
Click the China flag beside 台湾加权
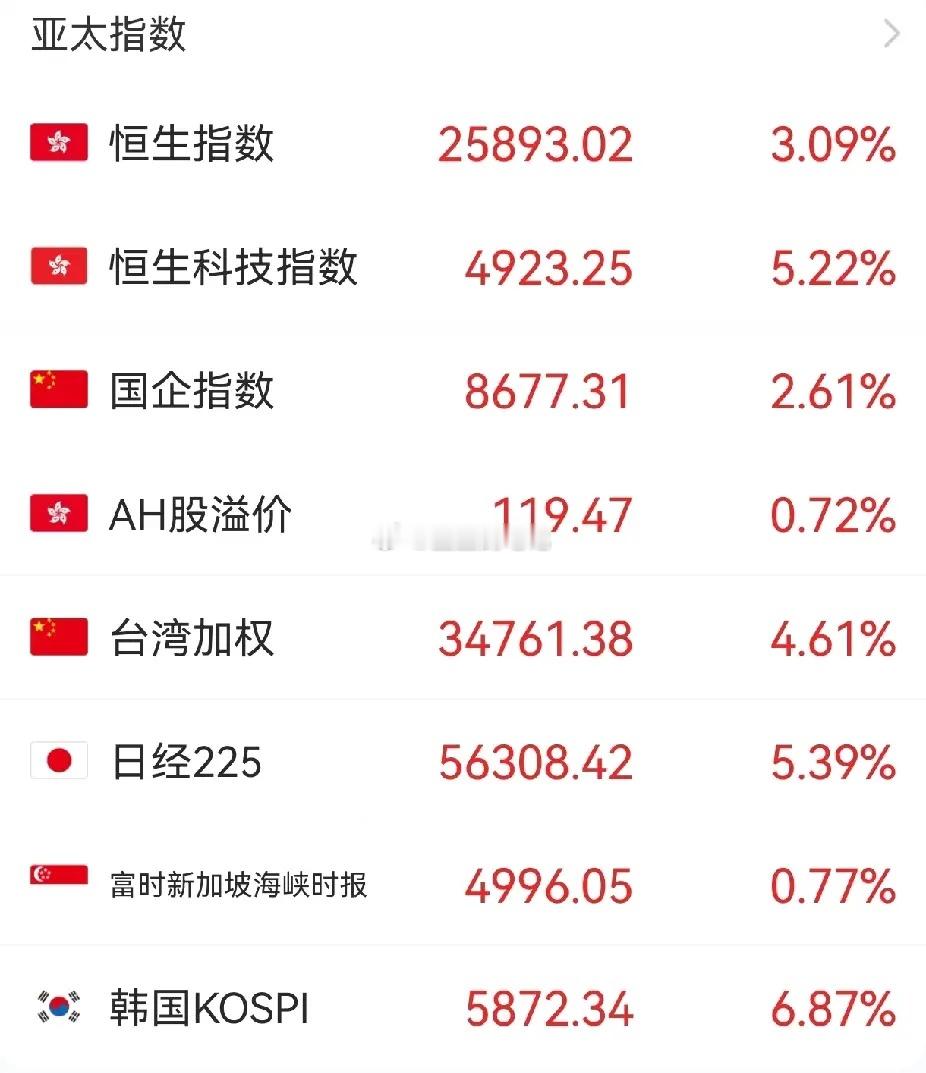coord(58,639)
